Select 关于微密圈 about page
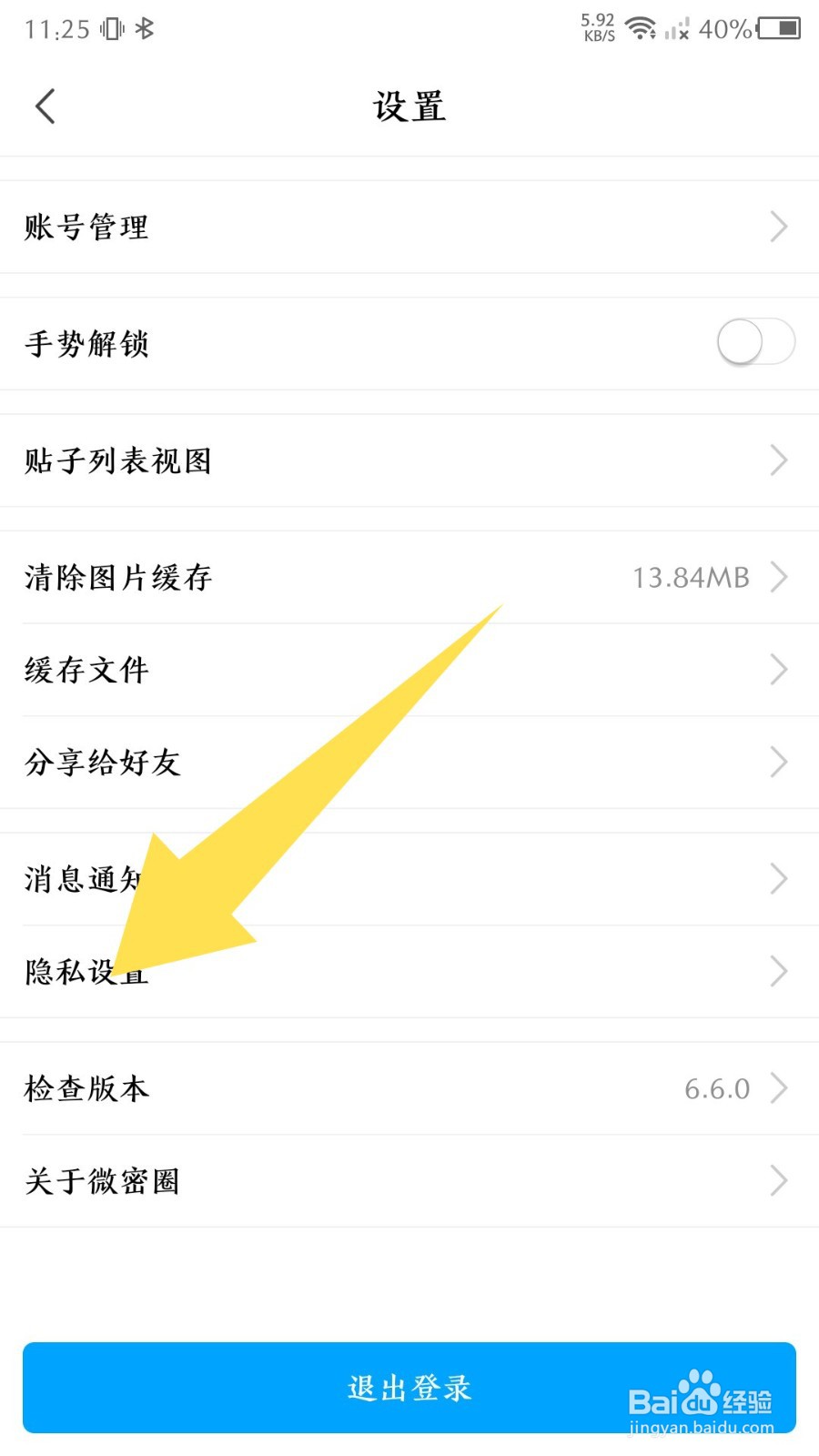Viewport: 819px width, 1456px height. pyautogui.click(x=409, y=1181)
